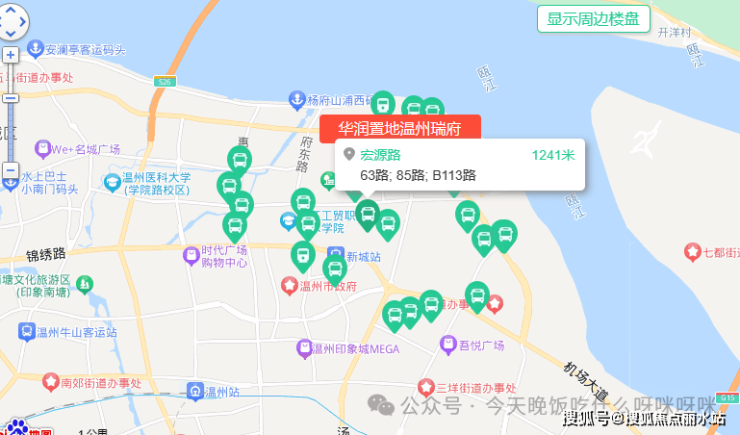The height and width of the screenshot is (435, 740).
Task: Zoom out with the minus button
Action: (x=10, y=170)
